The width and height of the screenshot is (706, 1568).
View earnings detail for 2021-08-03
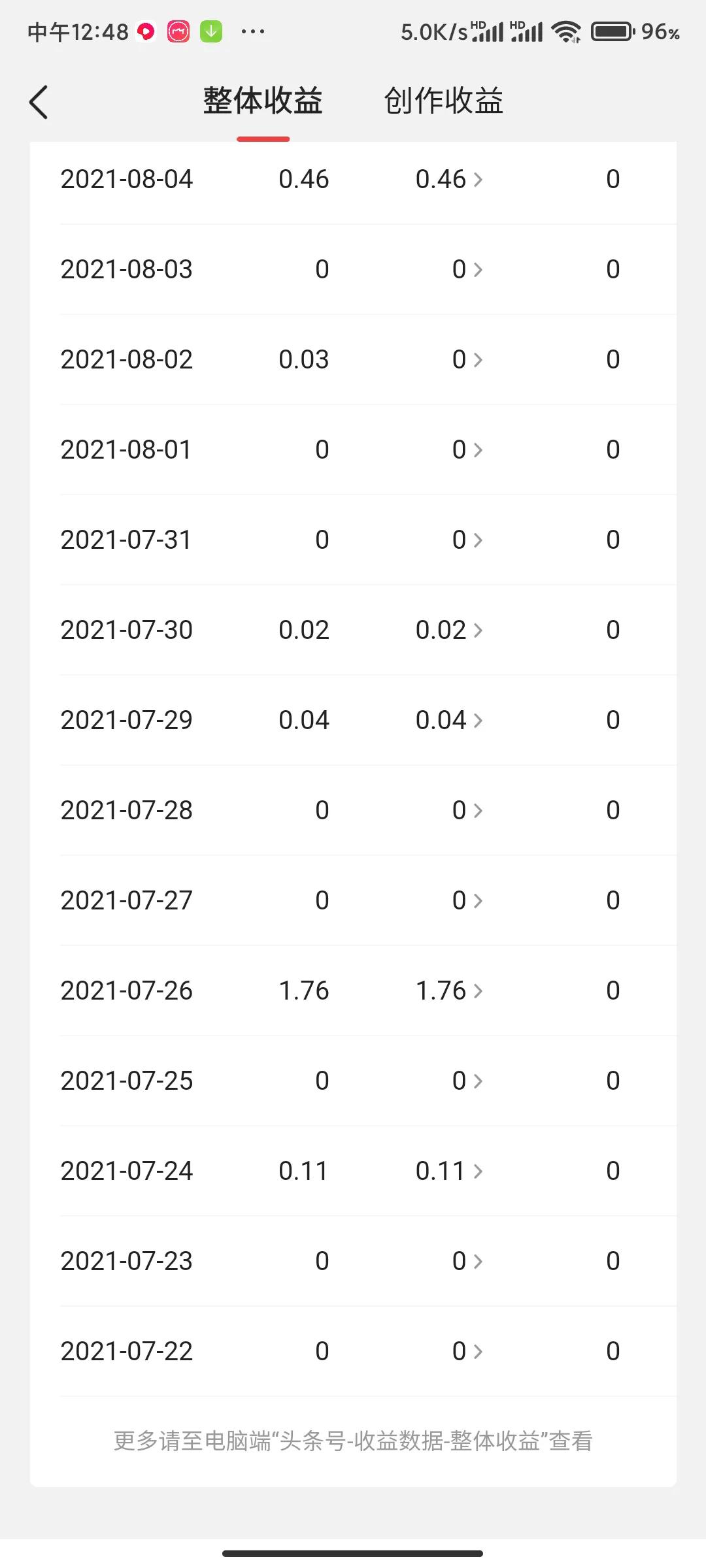pyautogui.click(x=467, y=270)
